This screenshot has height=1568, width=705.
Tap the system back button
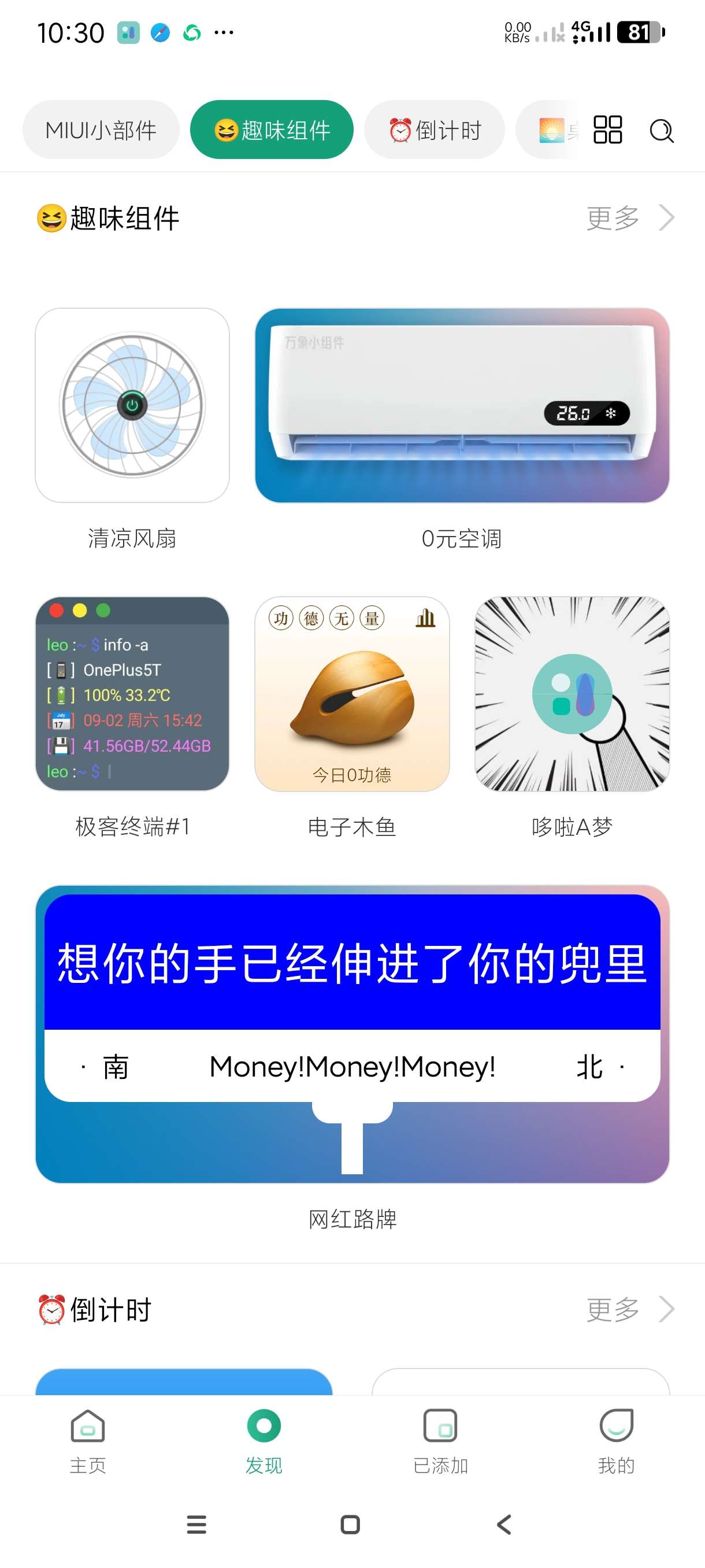point(504,1524)
